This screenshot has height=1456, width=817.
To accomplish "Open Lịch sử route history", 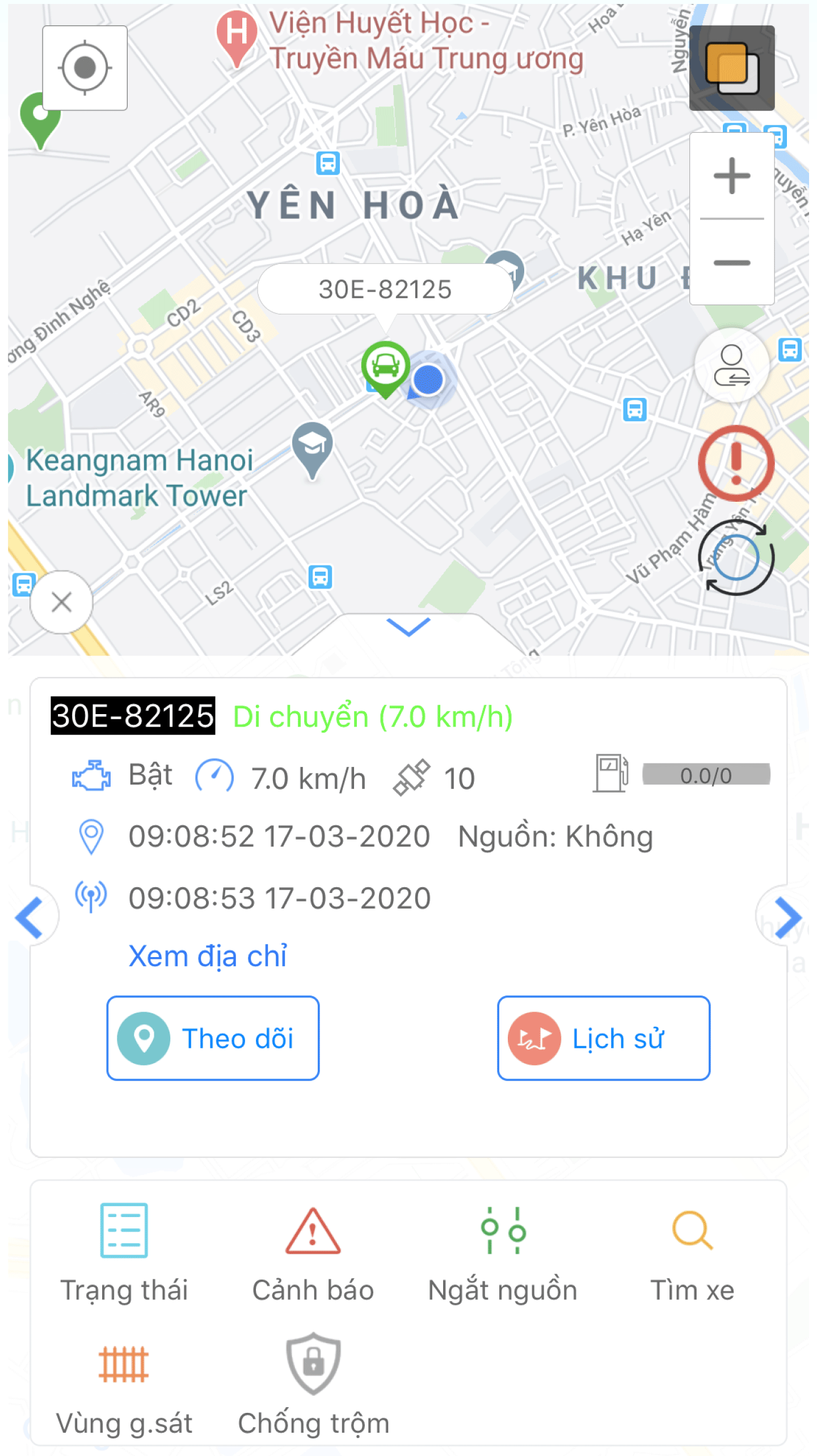I will 603,1038.
